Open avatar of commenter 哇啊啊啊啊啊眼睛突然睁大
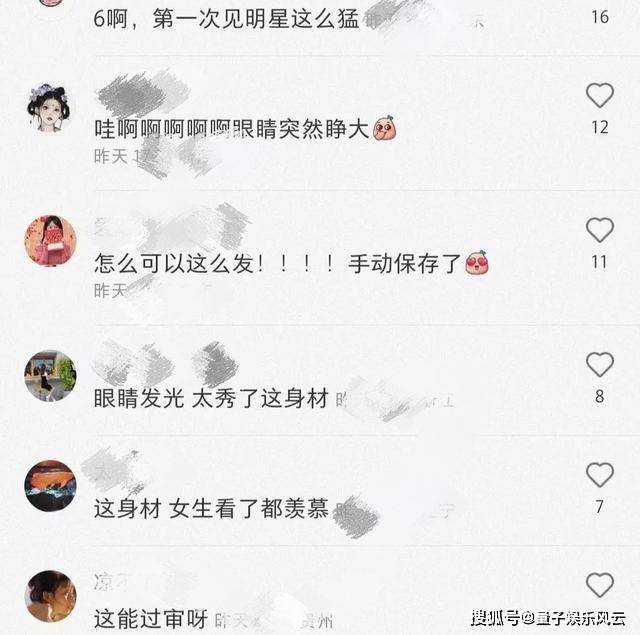This screenshot has width=640, height=635. point(49,108)
